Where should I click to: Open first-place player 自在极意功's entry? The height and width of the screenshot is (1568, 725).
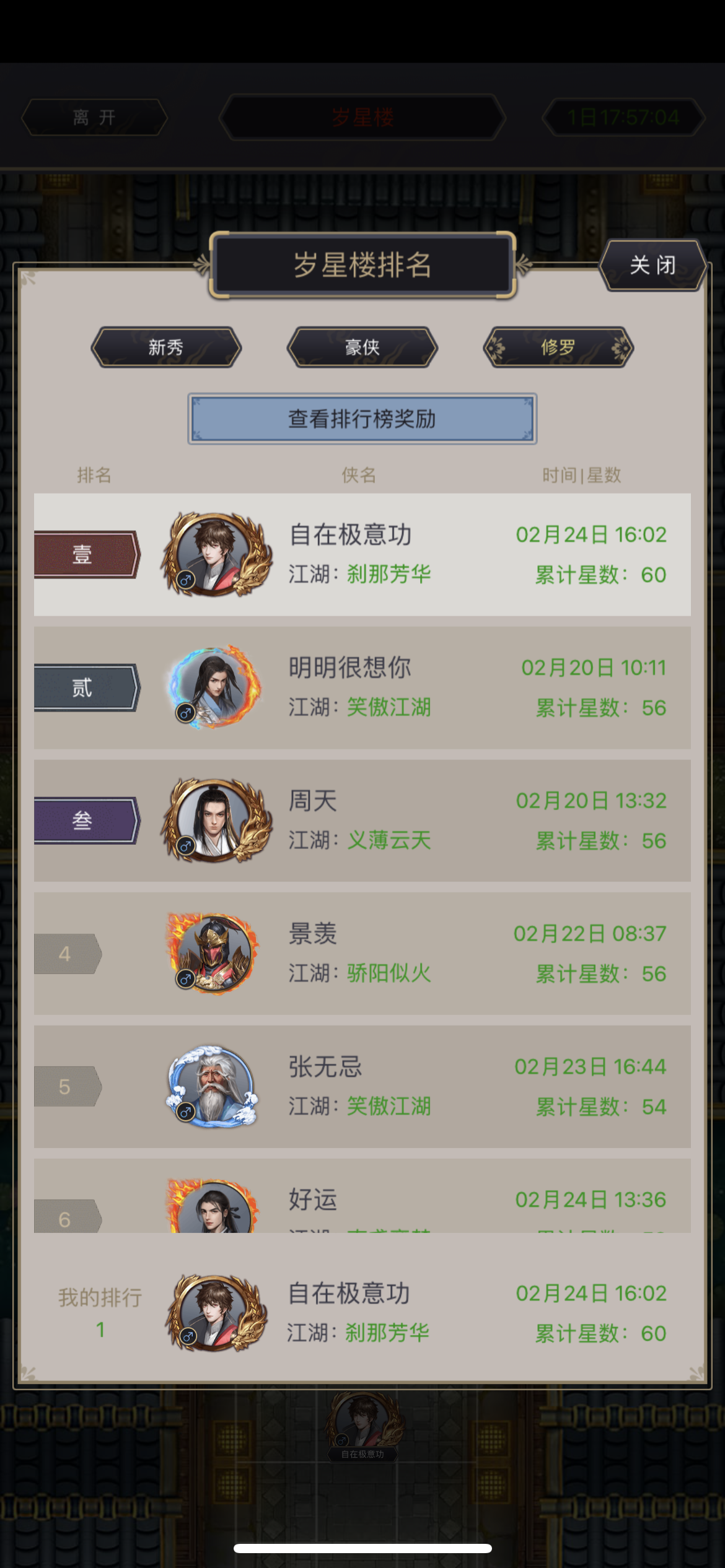coord(362,554)
